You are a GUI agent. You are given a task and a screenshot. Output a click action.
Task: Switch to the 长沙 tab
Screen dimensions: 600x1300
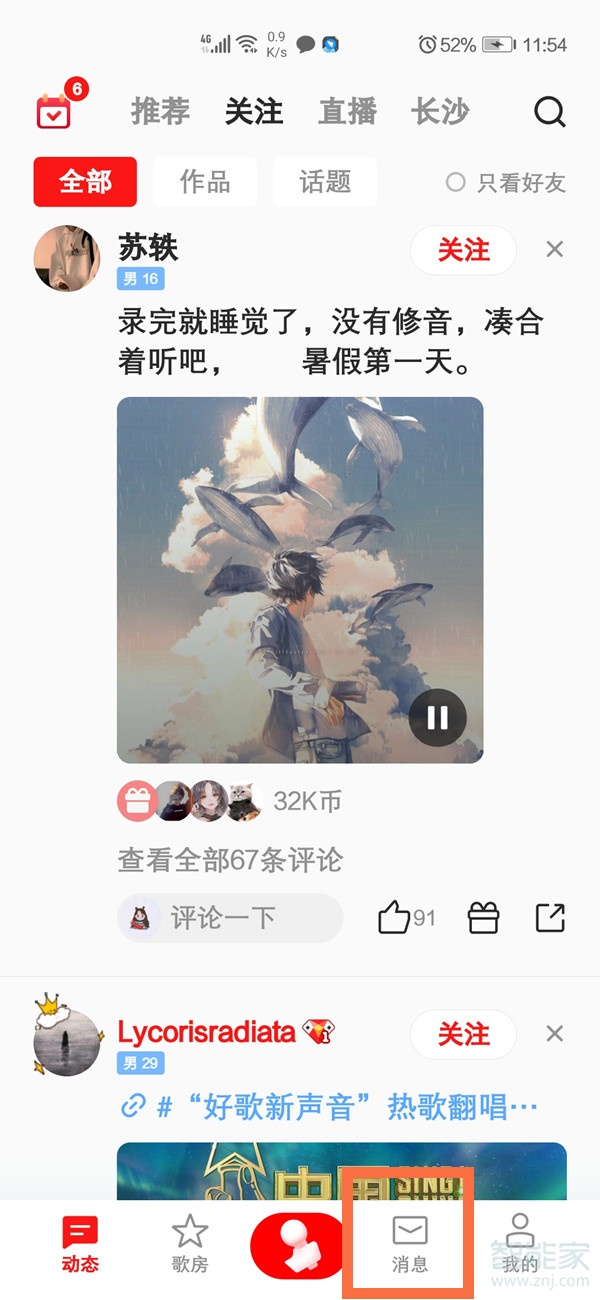point(440,112)
